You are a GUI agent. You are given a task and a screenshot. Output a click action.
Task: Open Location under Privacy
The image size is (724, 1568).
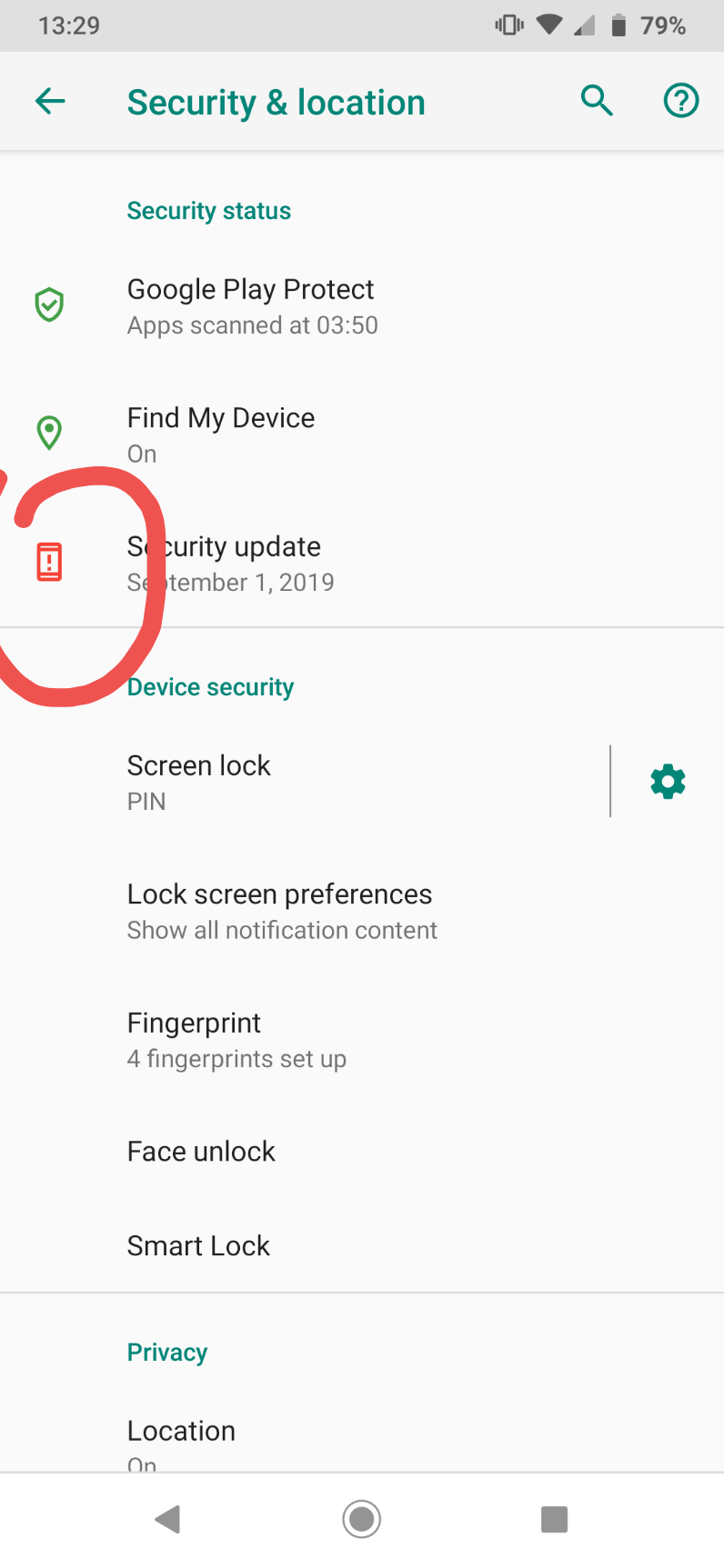(362, 1441)
